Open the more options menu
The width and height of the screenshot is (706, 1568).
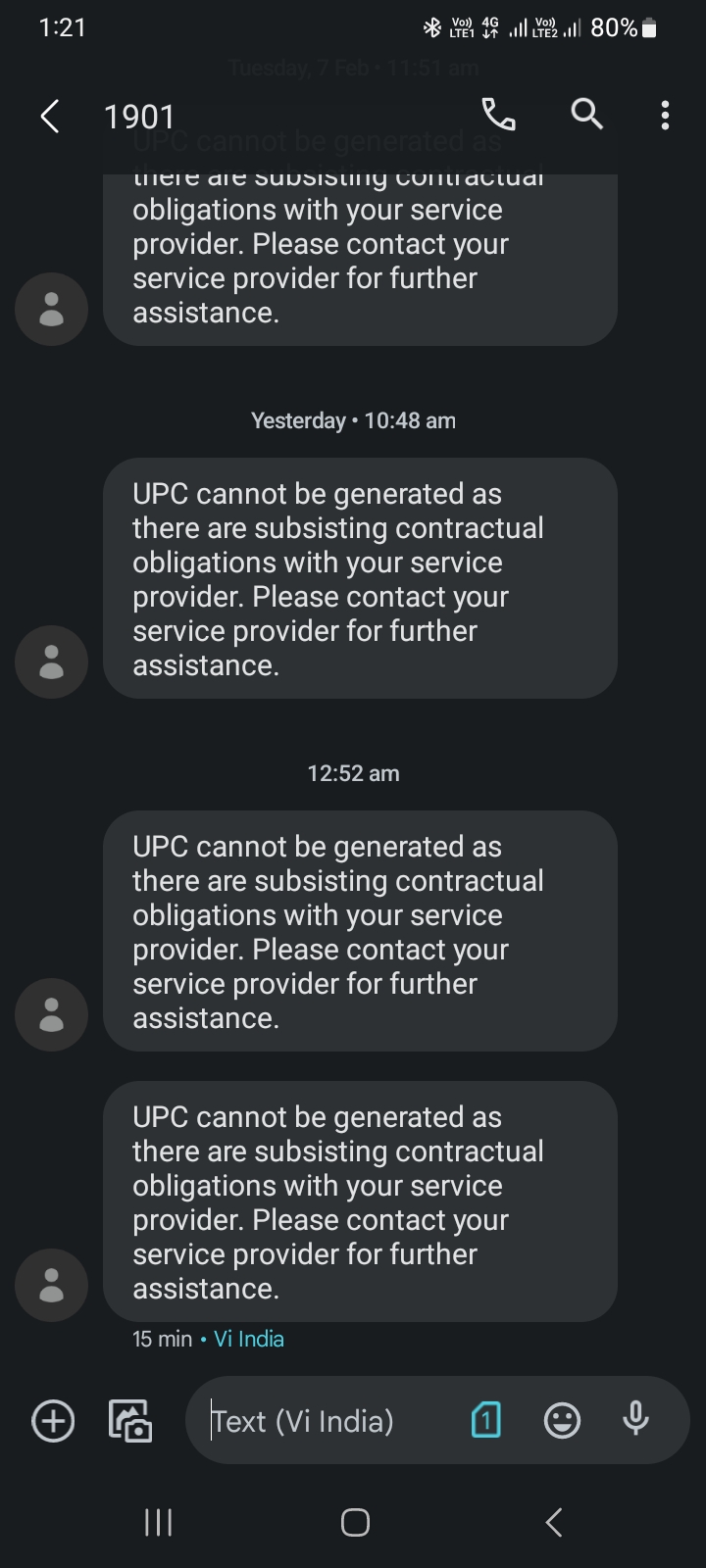click(665, 116)
